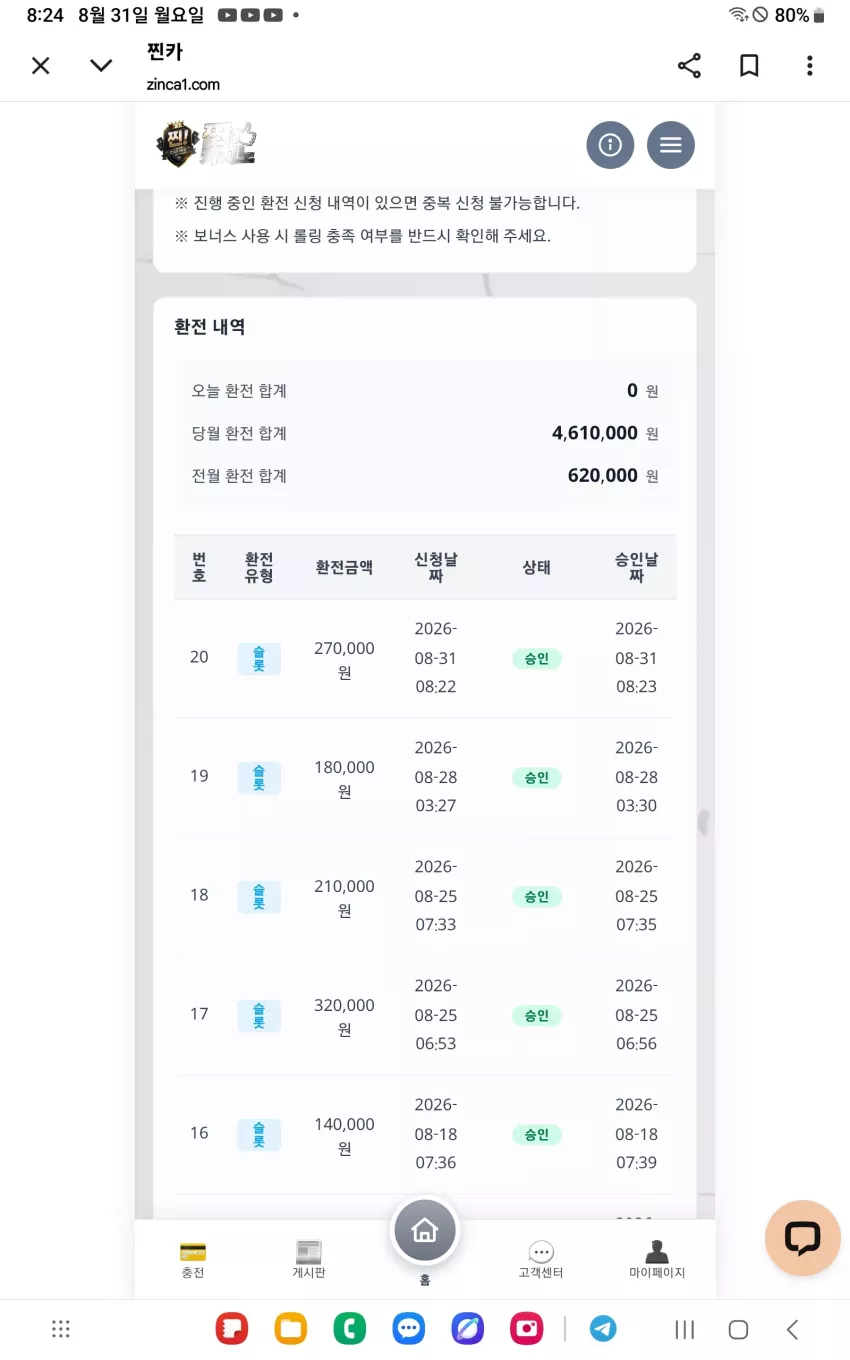Image resolution: width=850 pixels, height=1360 pixels.
Task: Open the browser overflow menu
Action: [x=809, y=66]
